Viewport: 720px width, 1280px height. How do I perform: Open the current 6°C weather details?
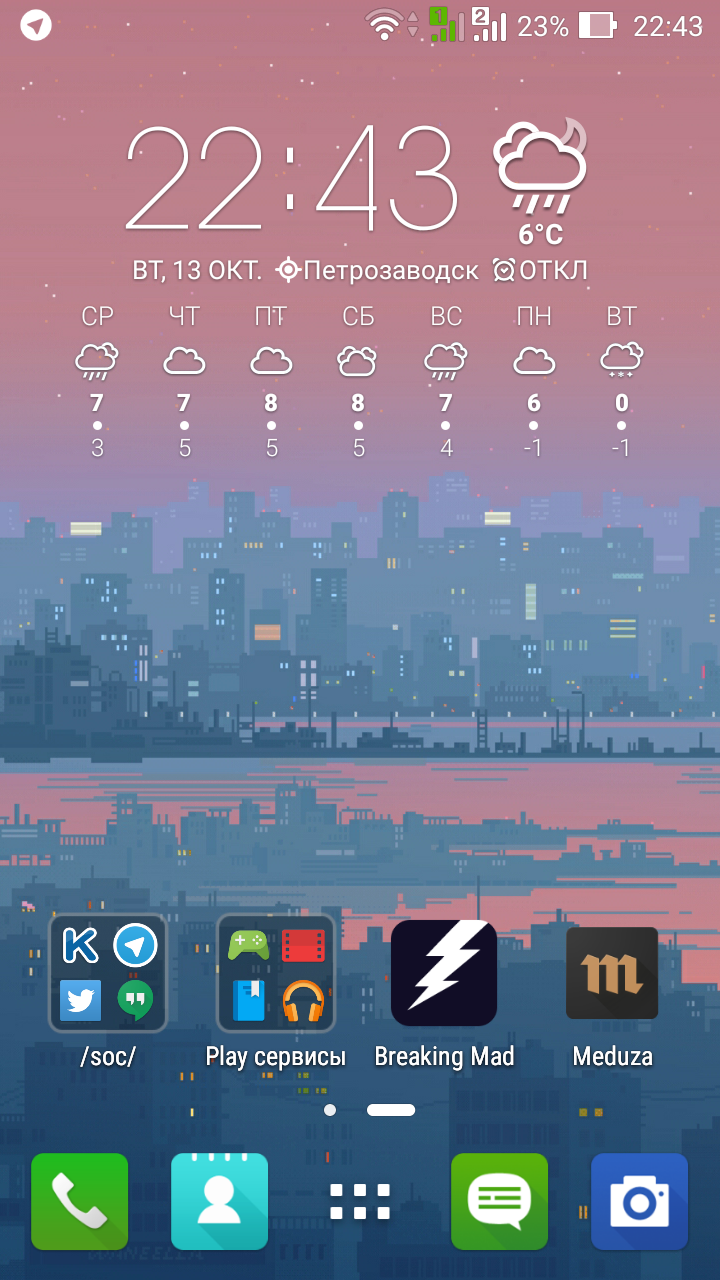(540, 182)
